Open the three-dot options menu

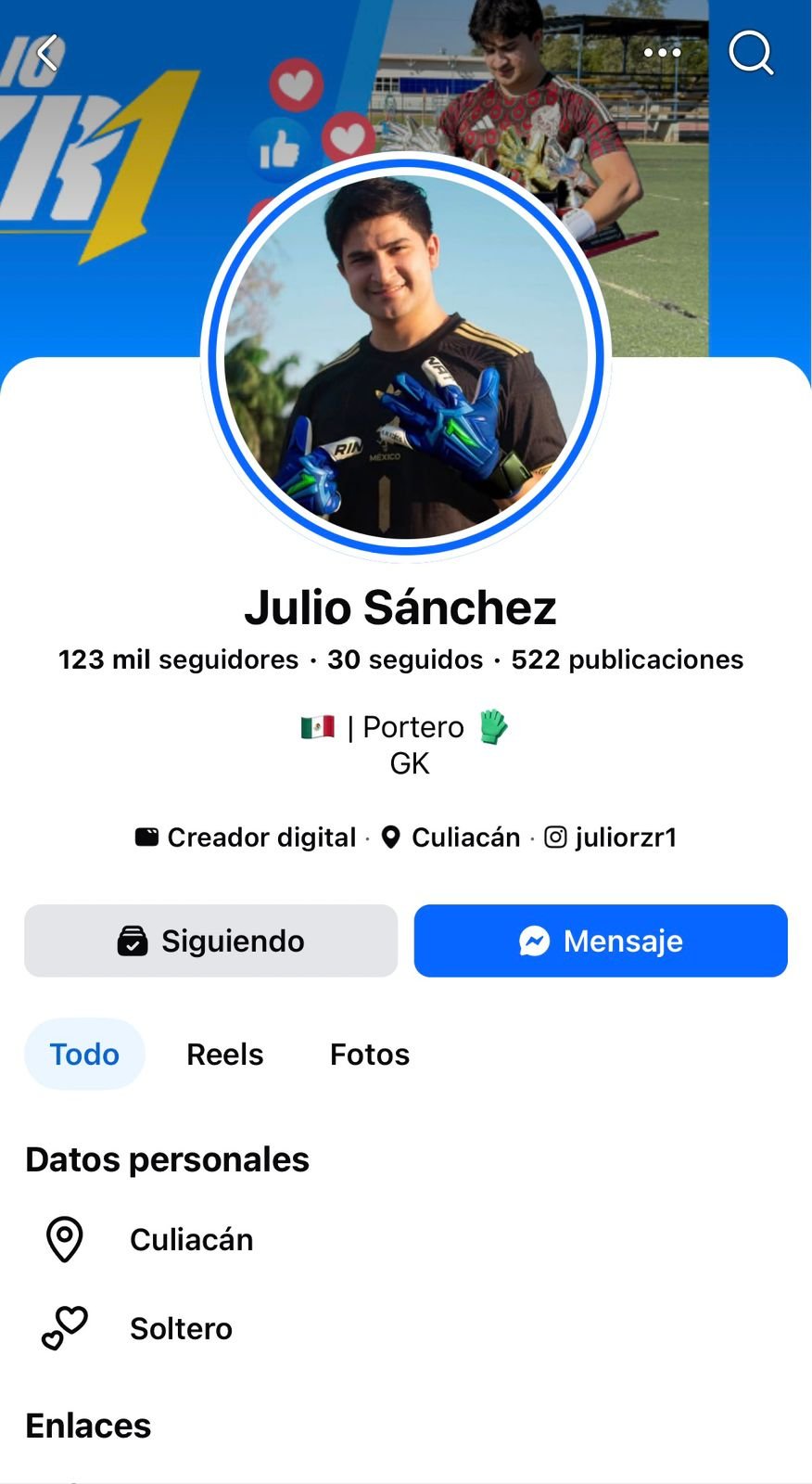662,53
